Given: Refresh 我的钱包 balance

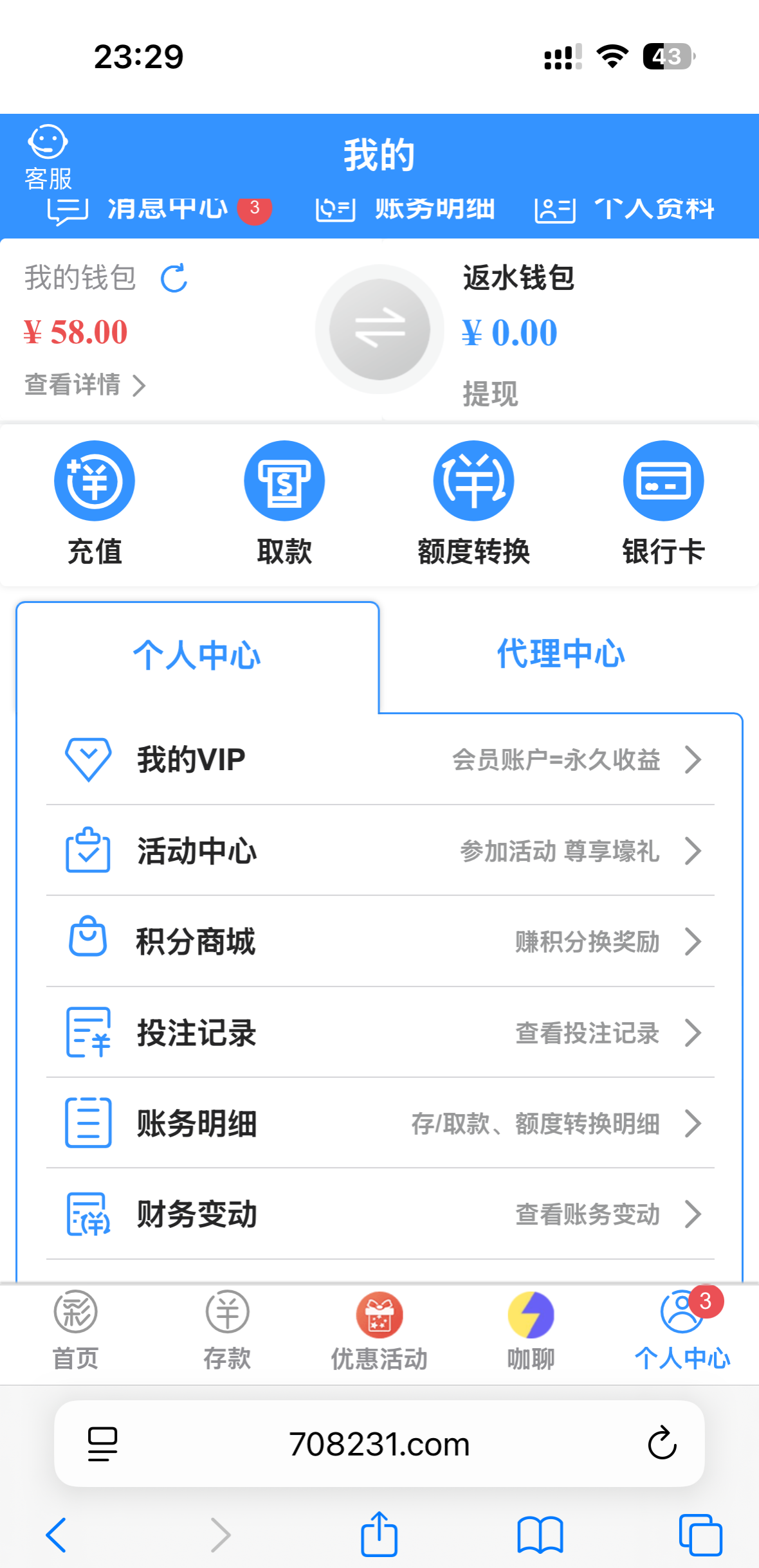Looking at the screenshot, I should tap(174, 278).
